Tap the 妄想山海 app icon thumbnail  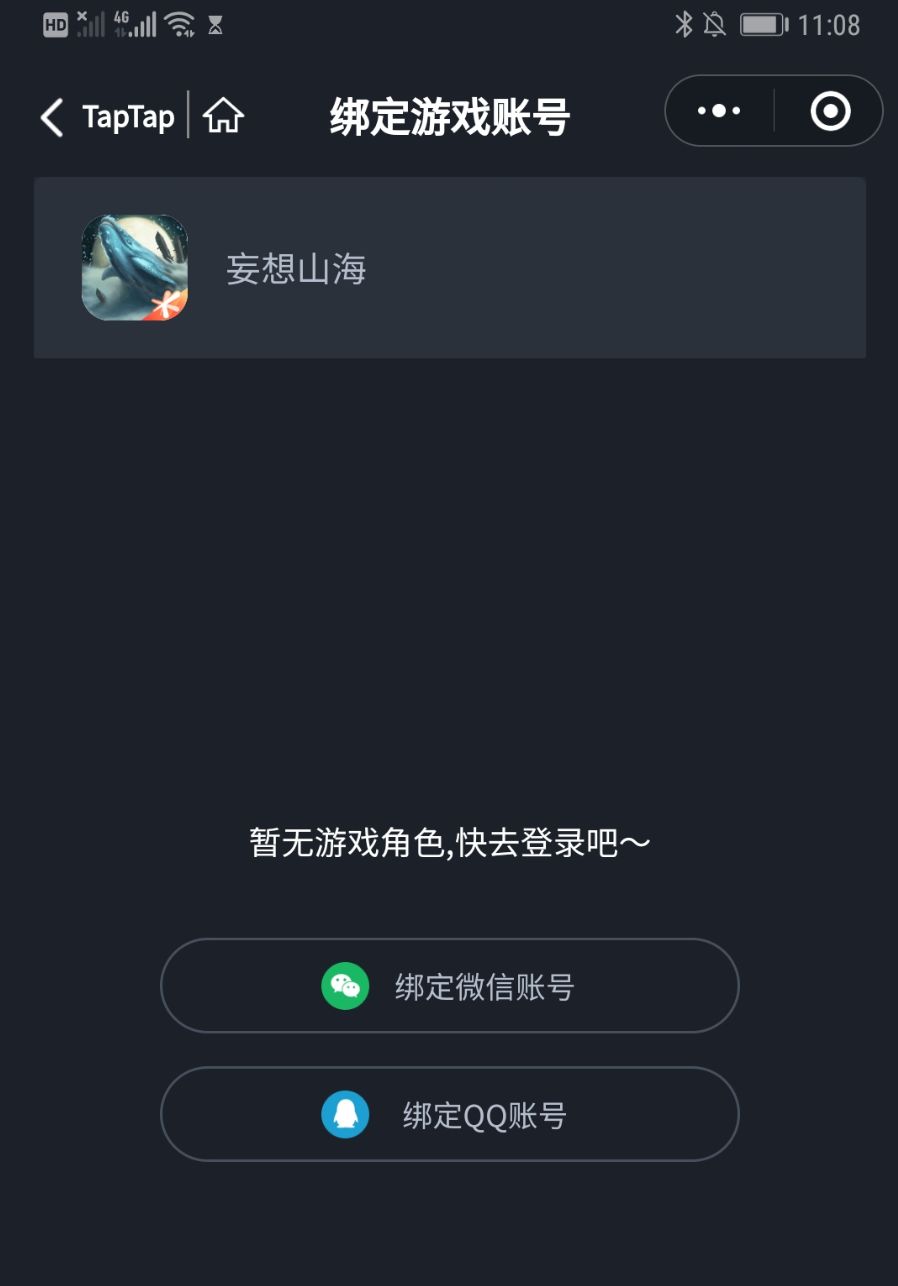click(134, 267)
